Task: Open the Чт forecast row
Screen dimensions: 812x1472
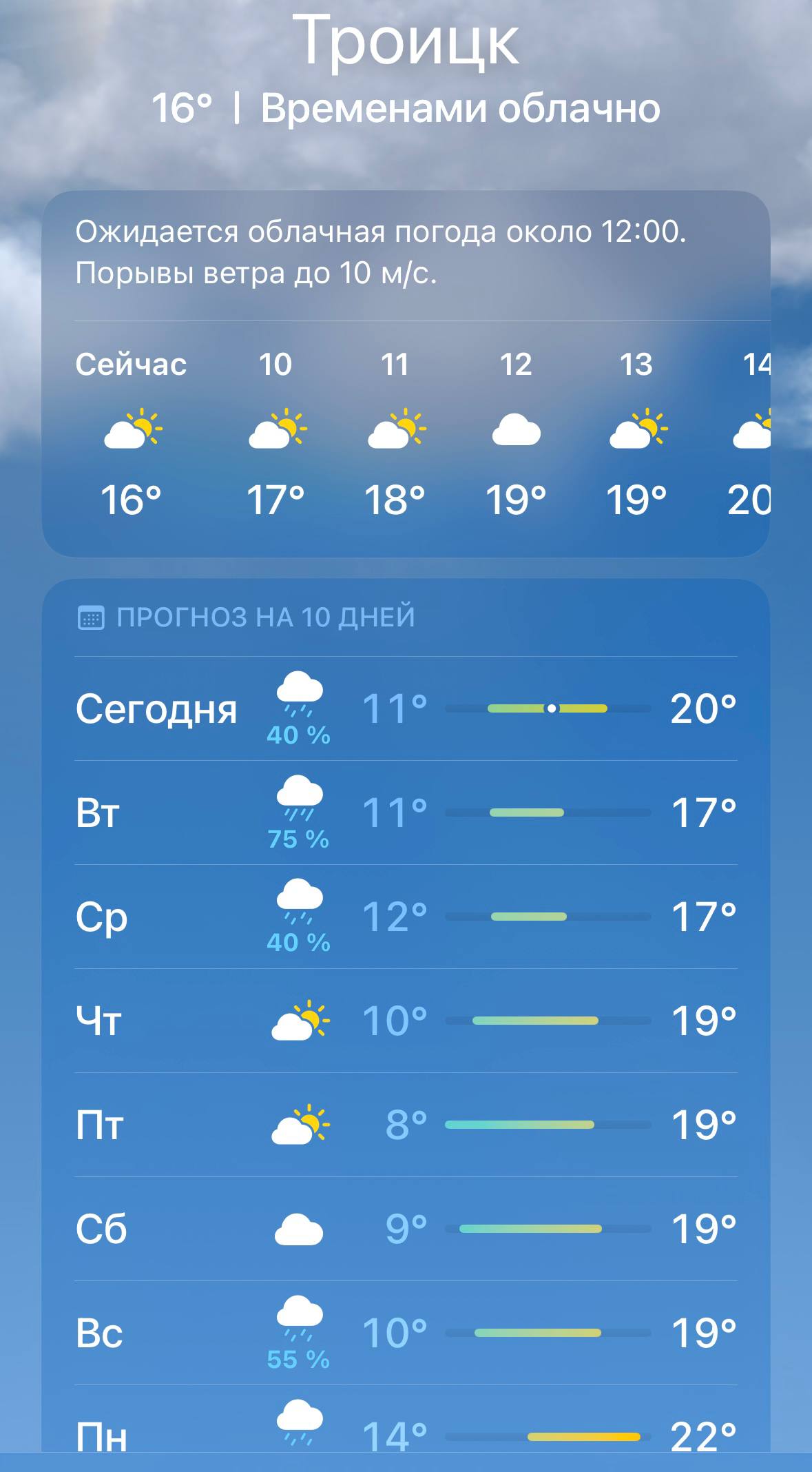Action: click(x=406, y=1021)
